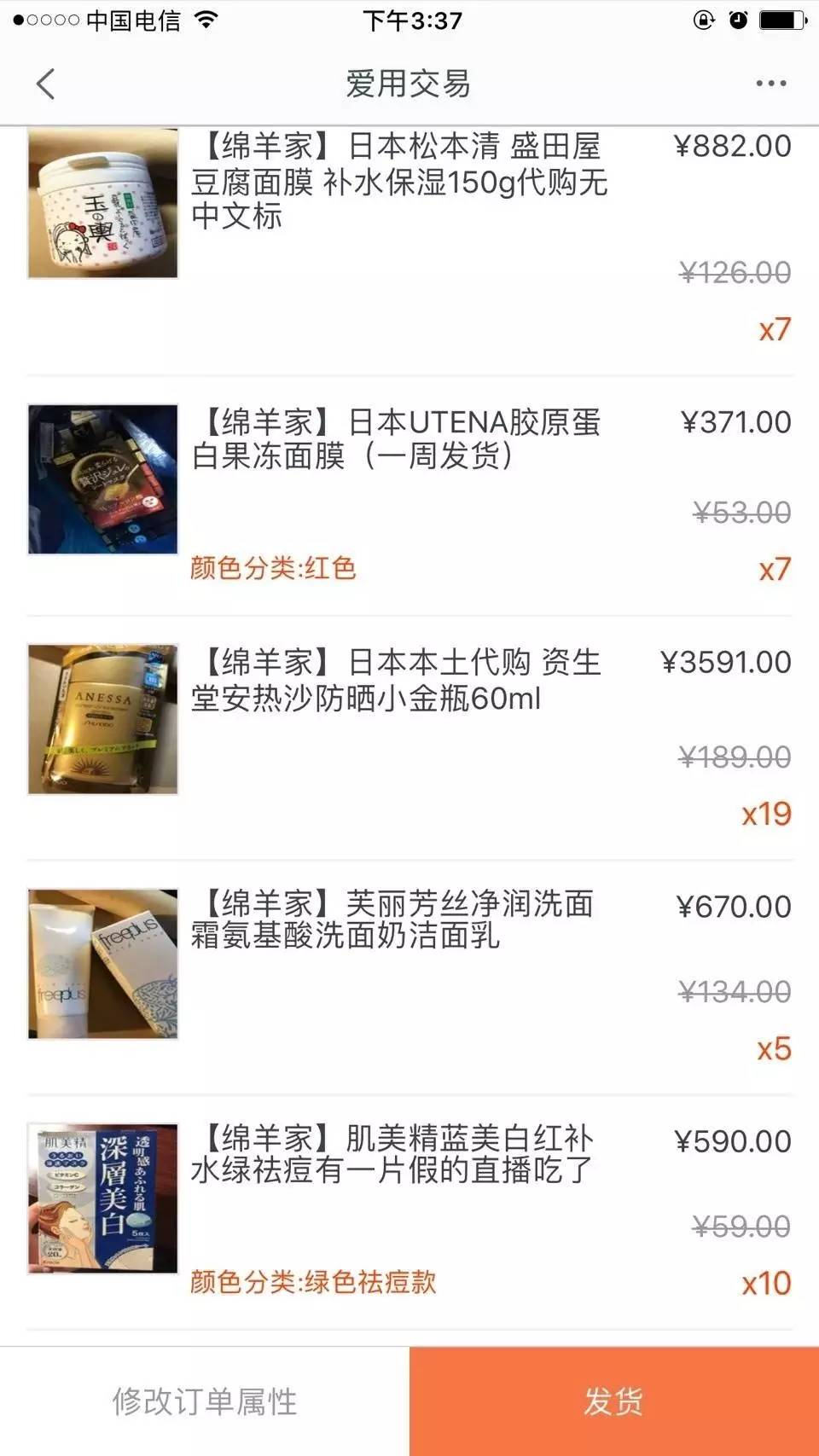Tap 修改订单属性 button
Screen dimensions: 819x1456
pos(205,1401)
